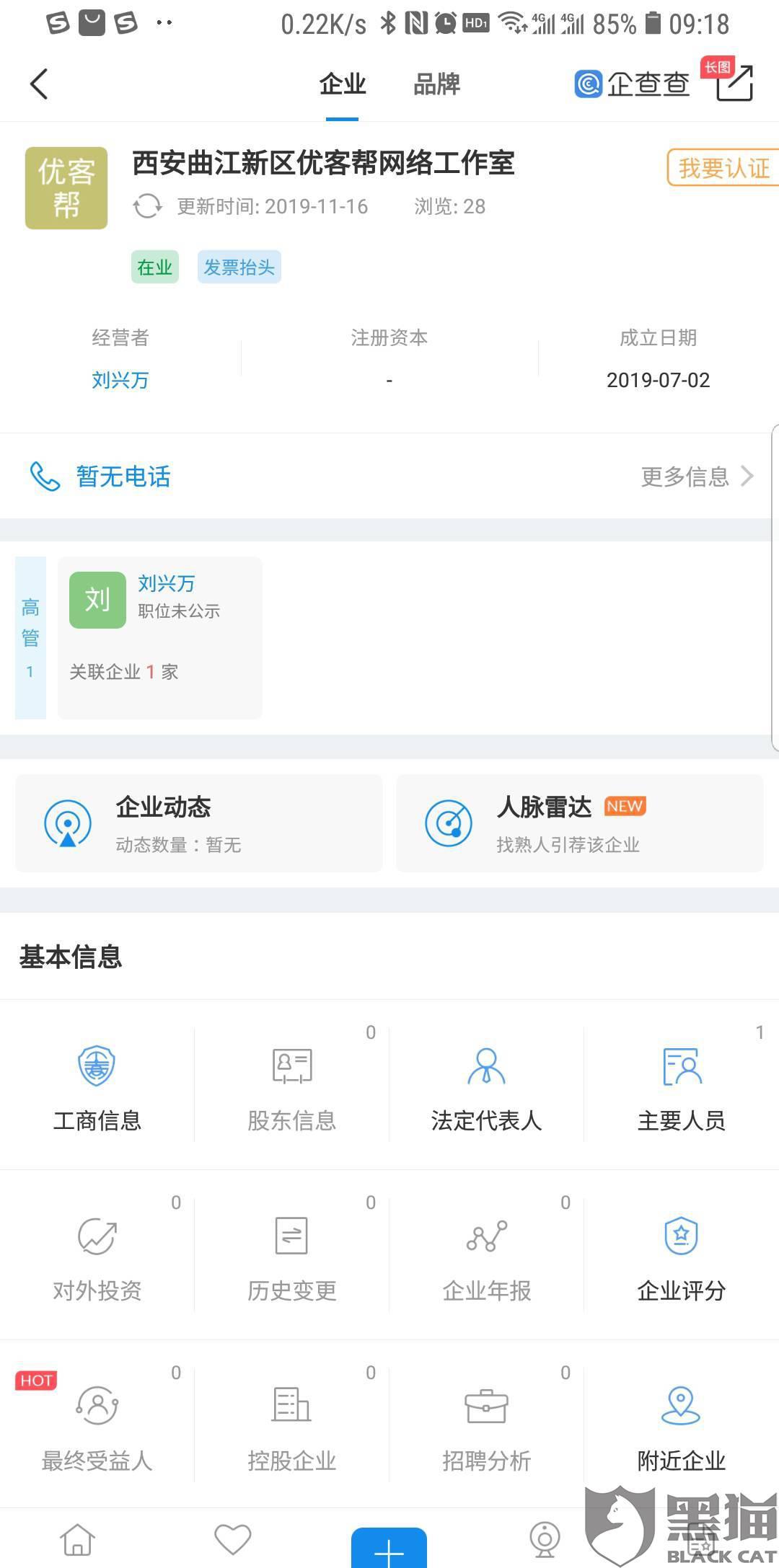Open 更多信息 for contact details
The image size is (779, 1568).
coord(697,477)
